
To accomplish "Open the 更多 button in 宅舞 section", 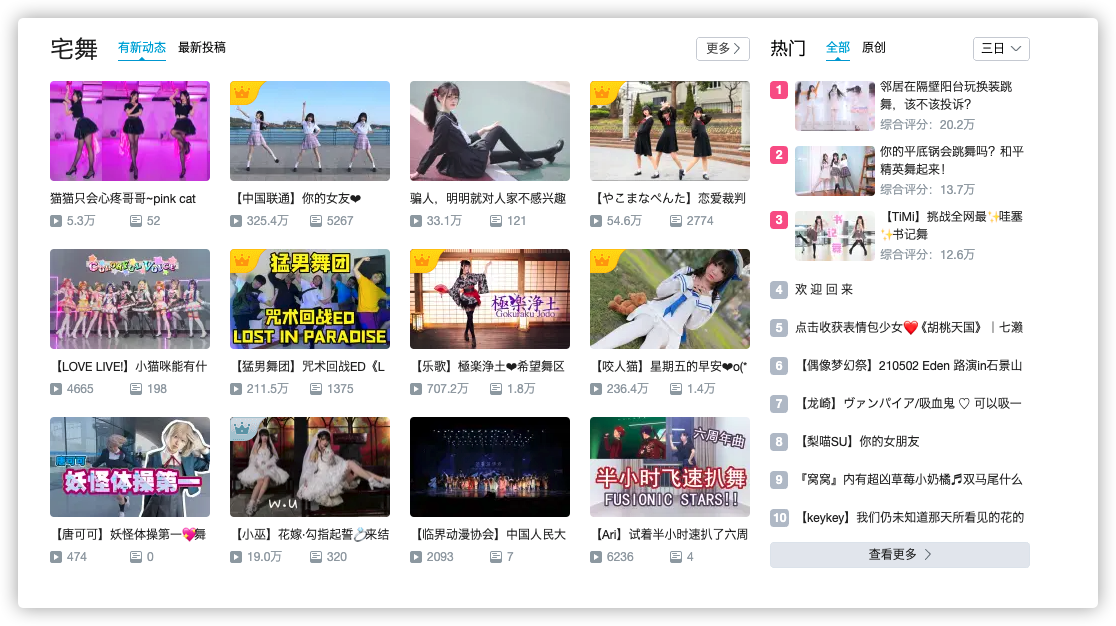I will coord(722,48).
